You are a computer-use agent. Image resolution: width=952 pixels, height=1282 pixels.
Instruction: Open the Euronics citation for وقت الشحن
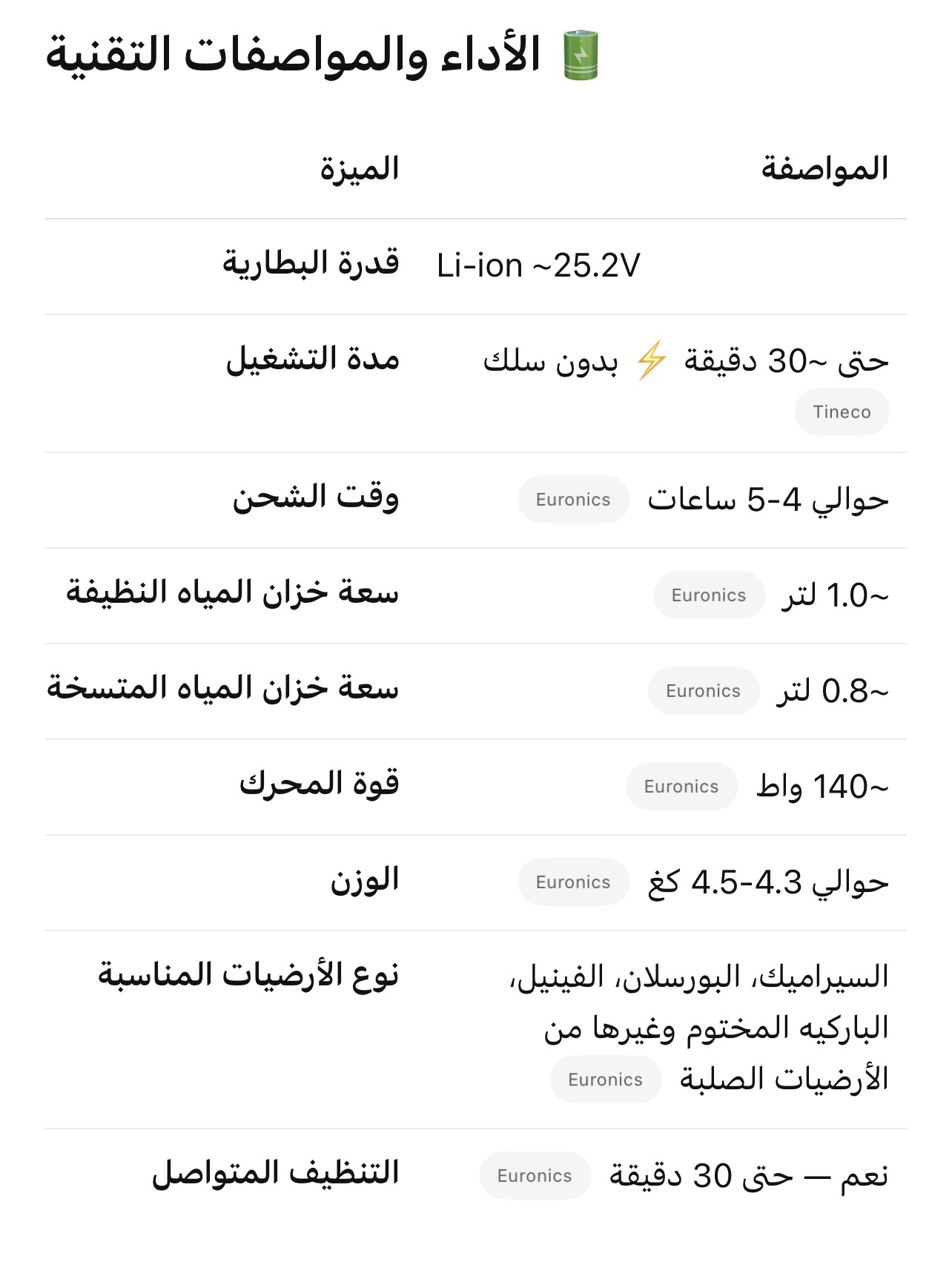573,500
